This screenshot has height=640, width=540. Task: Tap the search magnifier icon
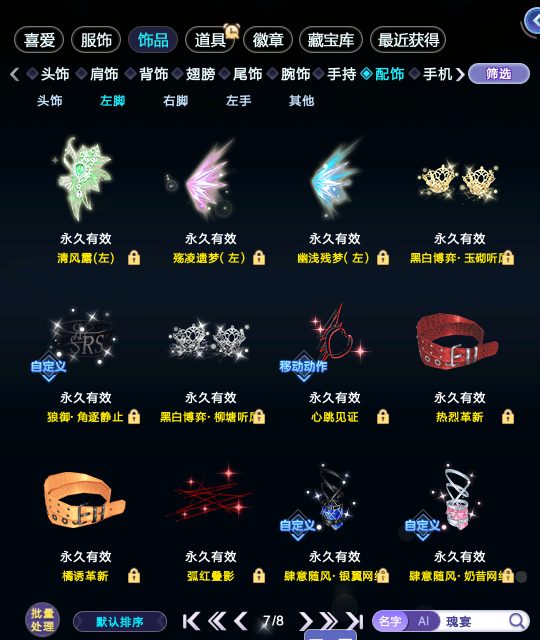pos(517,621)
